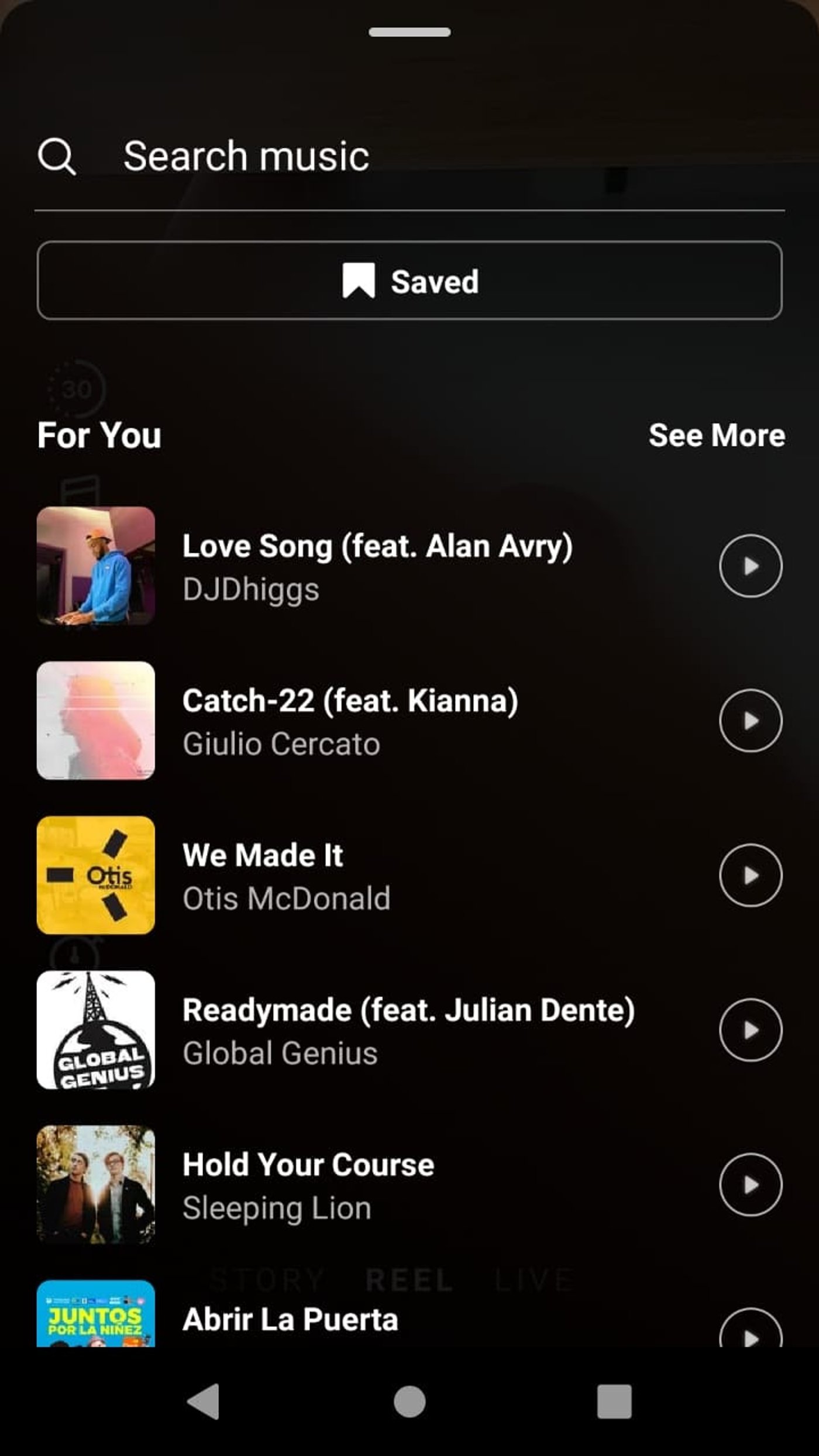Open the Saved music list

pos(409,281)
